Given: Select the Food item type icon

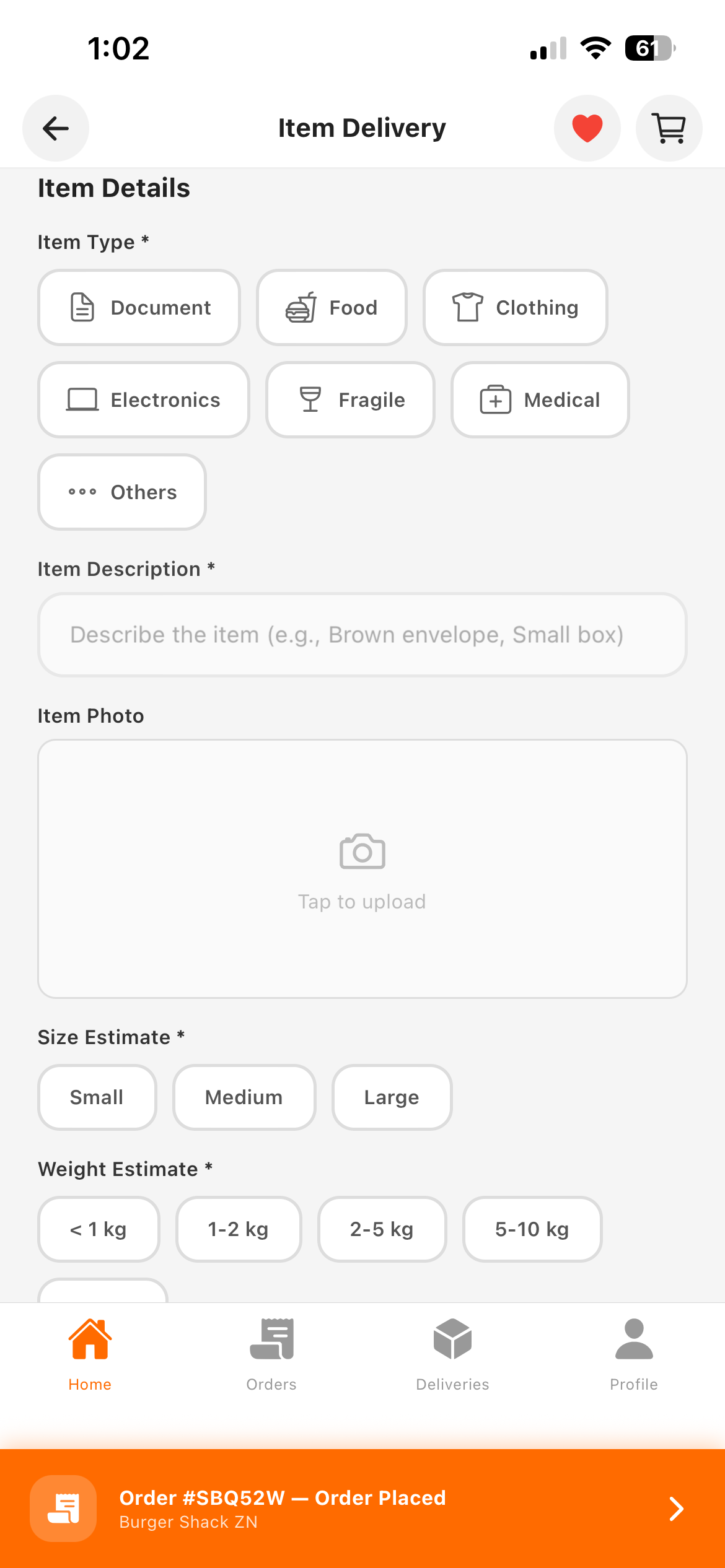Looking at the screenshot, I should click(x=301, y=307).
